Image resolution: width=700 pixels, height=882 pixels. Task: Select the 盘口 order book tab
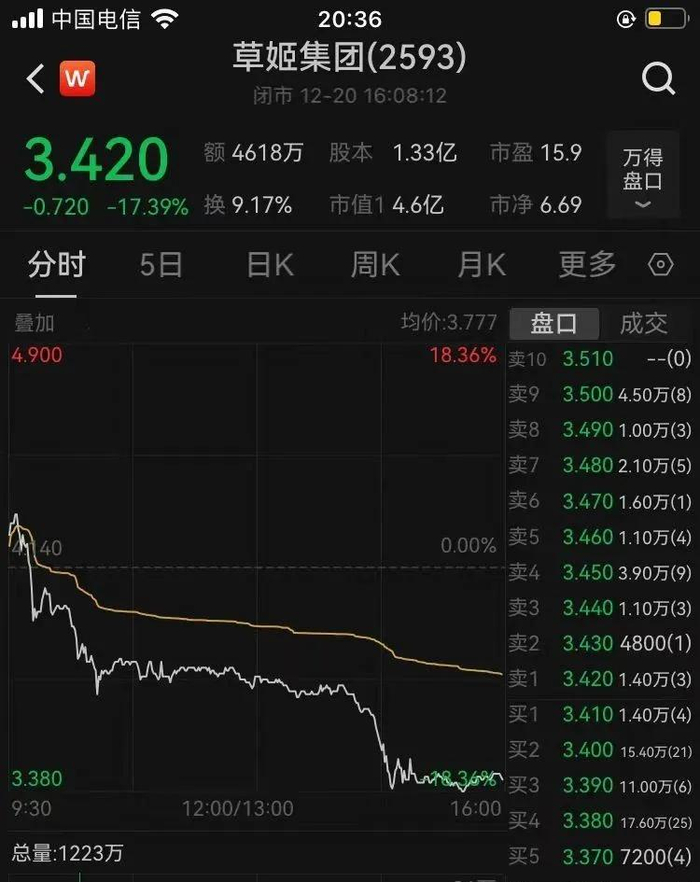(x=554, y=323)
